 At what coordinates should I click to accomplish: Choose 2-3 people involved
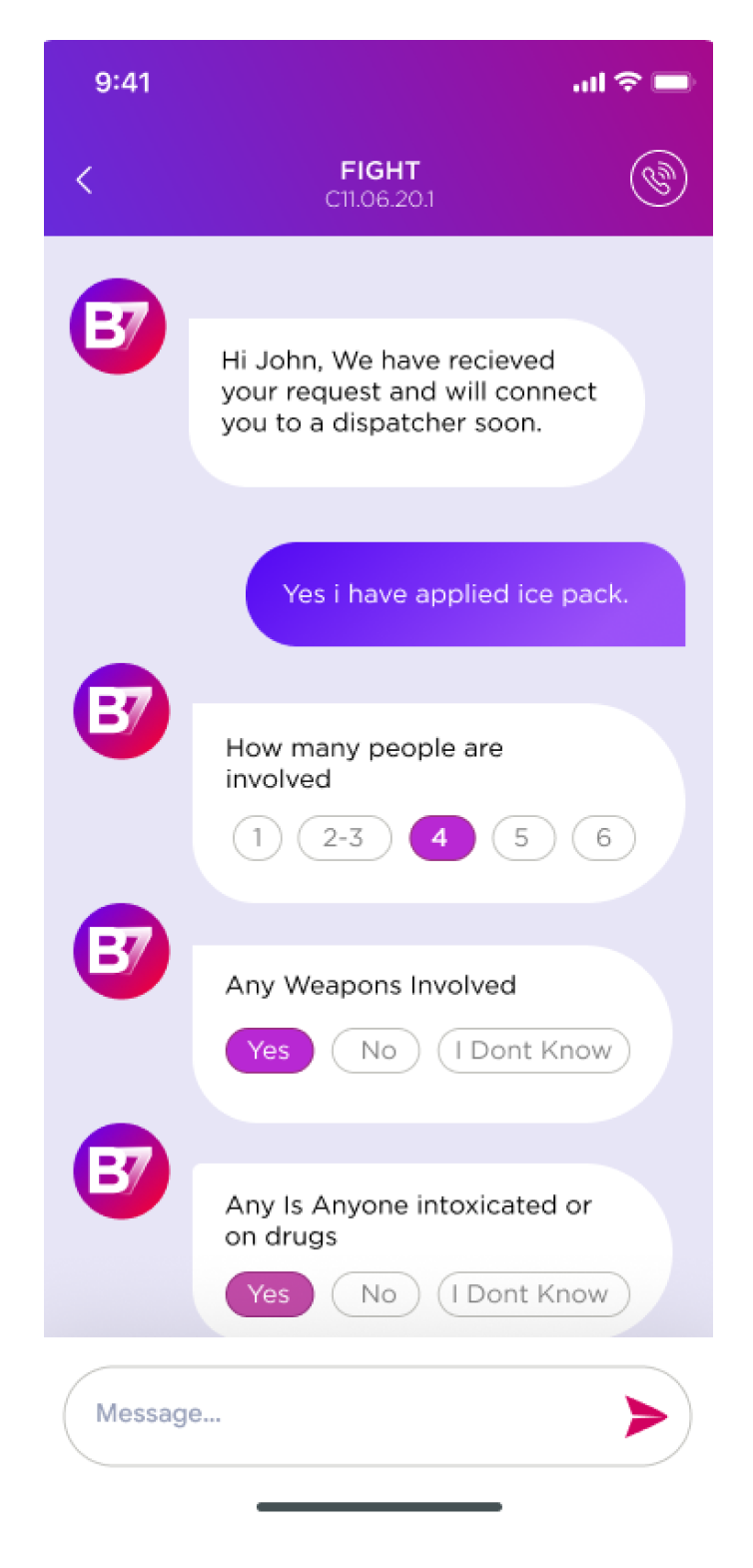[x=343, y=838]
